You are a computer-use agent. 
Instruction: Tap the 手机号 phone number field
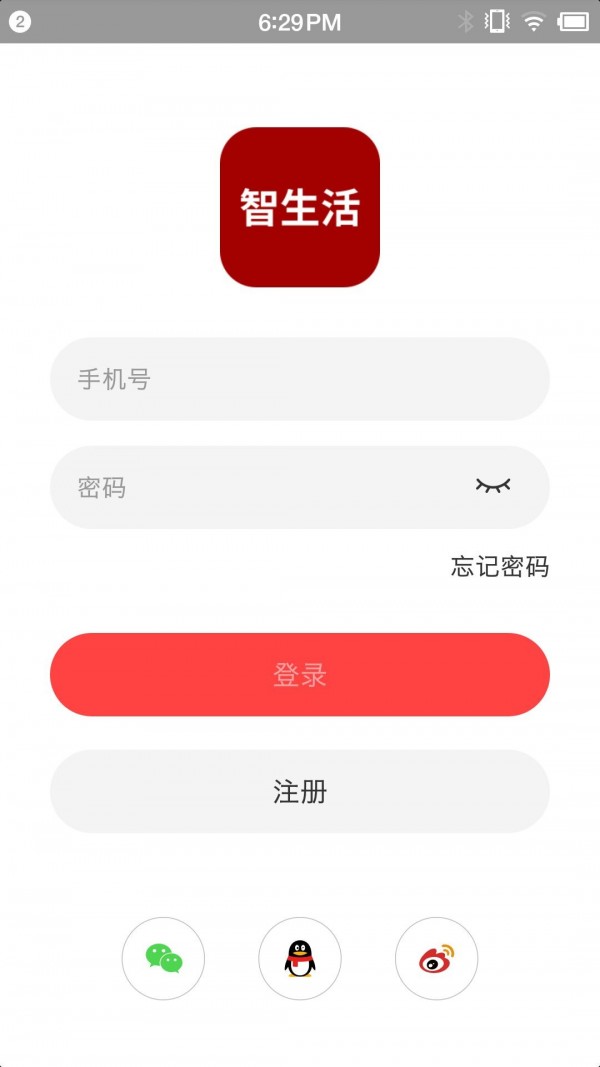[299, 379]
